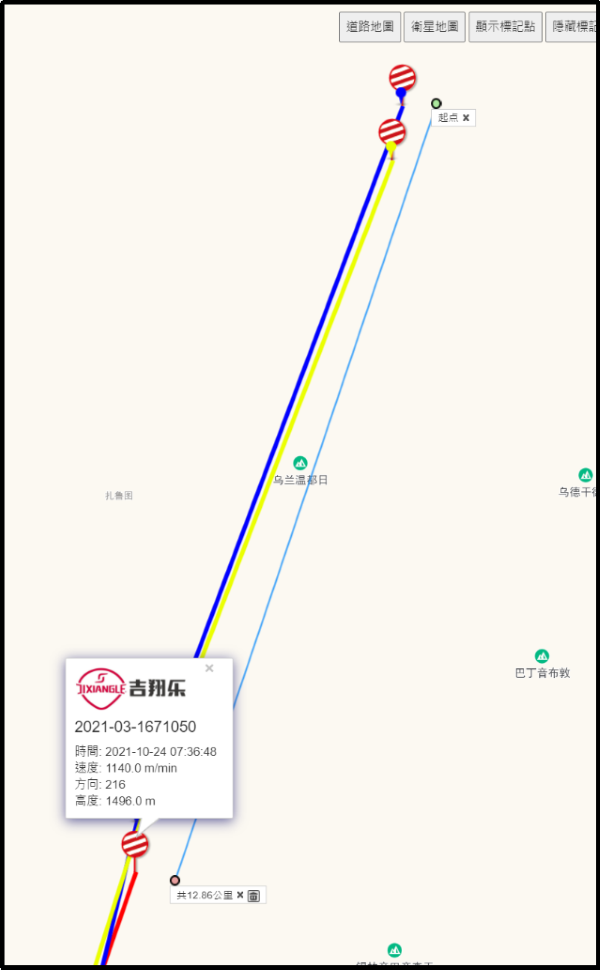Select the topmost striped pigeon marker

tap(402, 77)
